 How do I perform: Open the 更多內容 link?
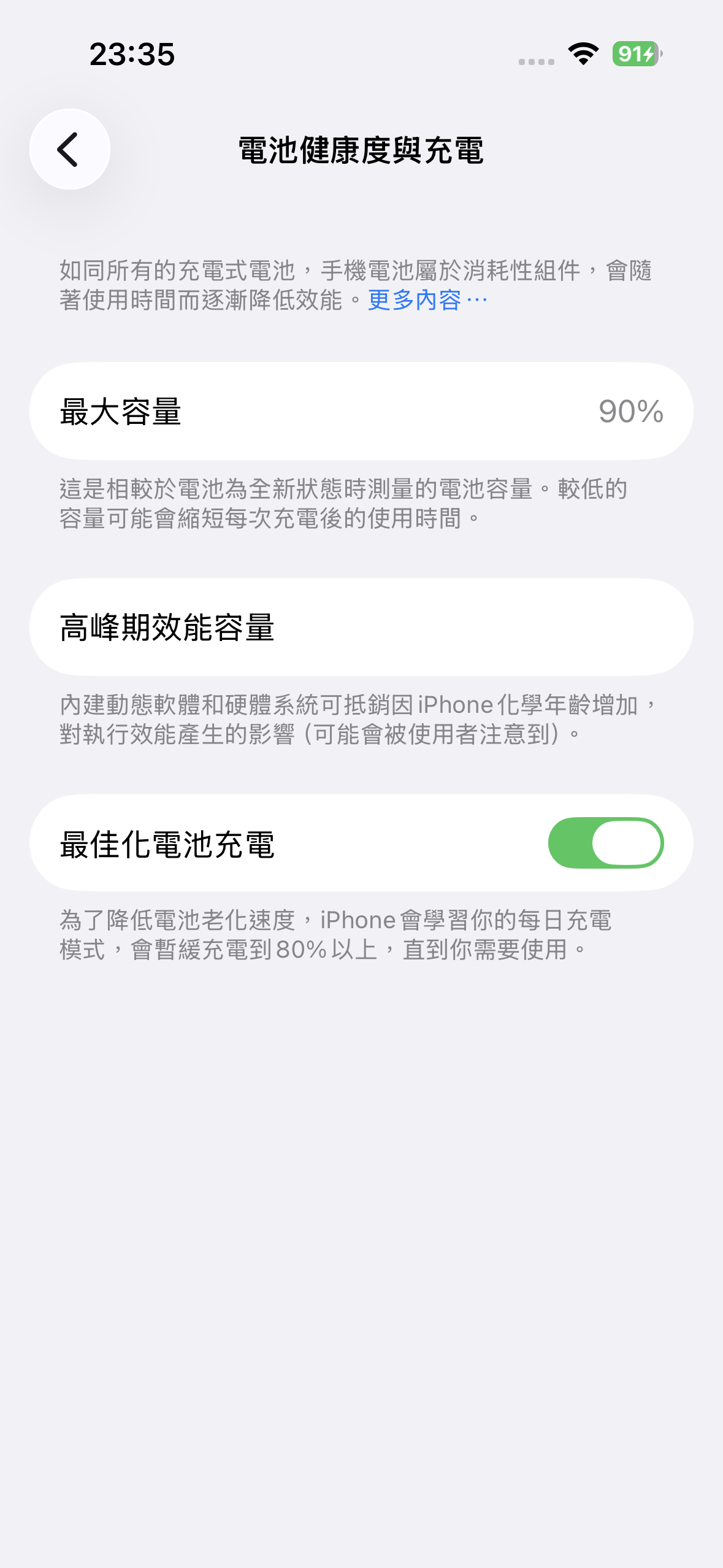427,300
